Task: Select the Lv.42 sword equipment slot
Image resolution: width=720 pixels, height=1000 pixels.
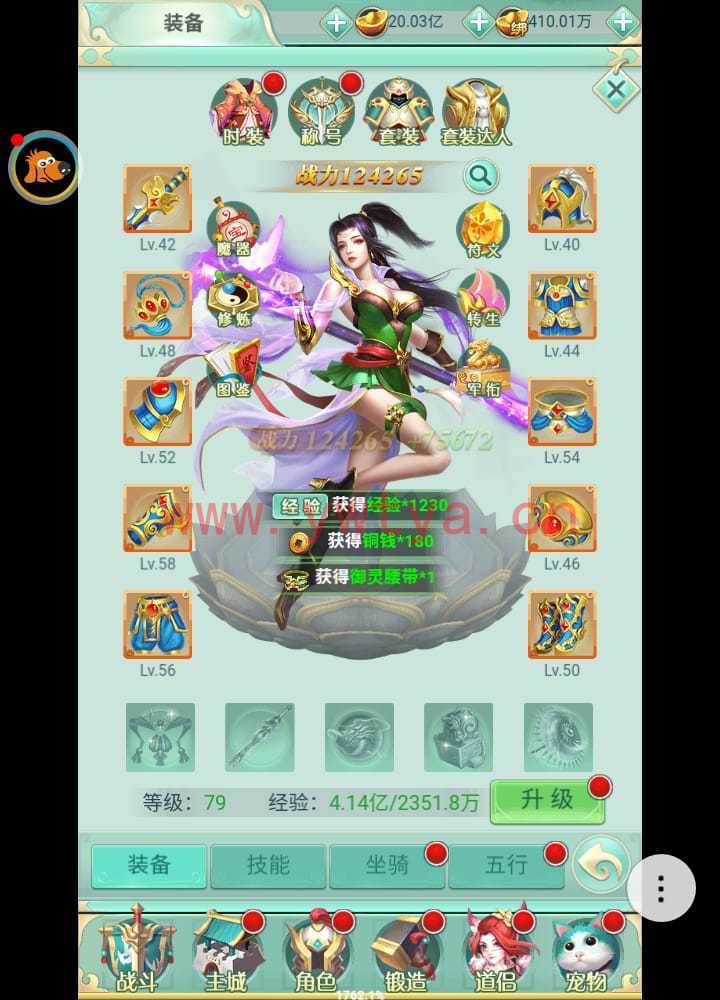Action: (x=157, y=199)
